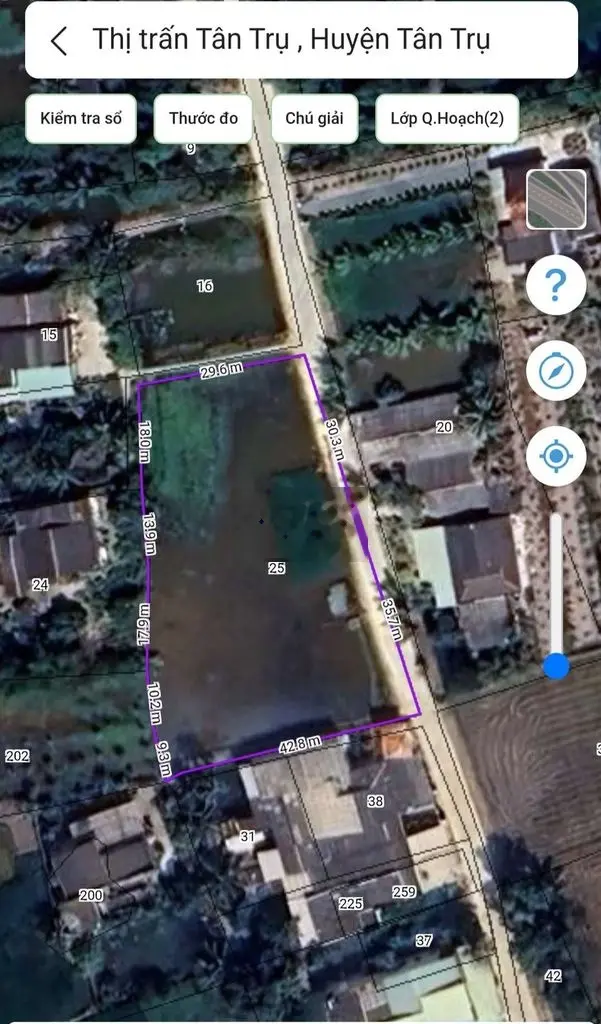Tap the compass orientation button
The height and width of the screenshot is (1024, 601).
556,371
